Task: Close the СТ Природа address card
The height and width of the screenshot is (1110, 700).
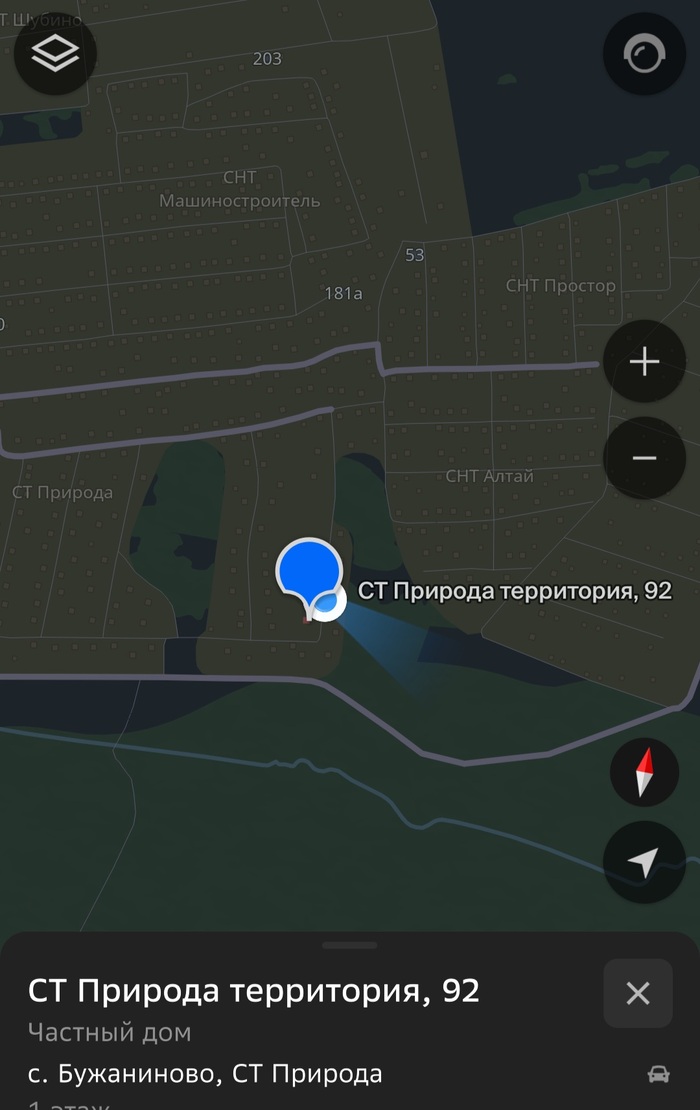Action: pyautogui.click(x=637, y=993)
